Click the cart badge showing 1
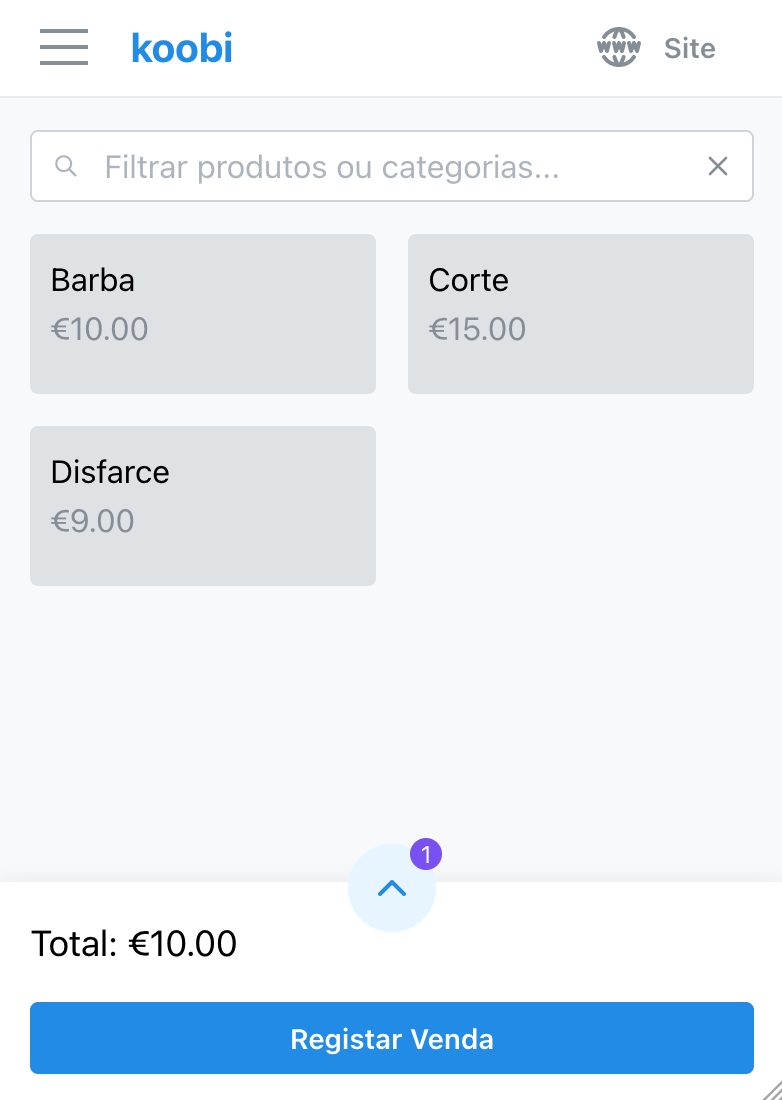This screenshot has height=1100, width=782. (427, 855)
